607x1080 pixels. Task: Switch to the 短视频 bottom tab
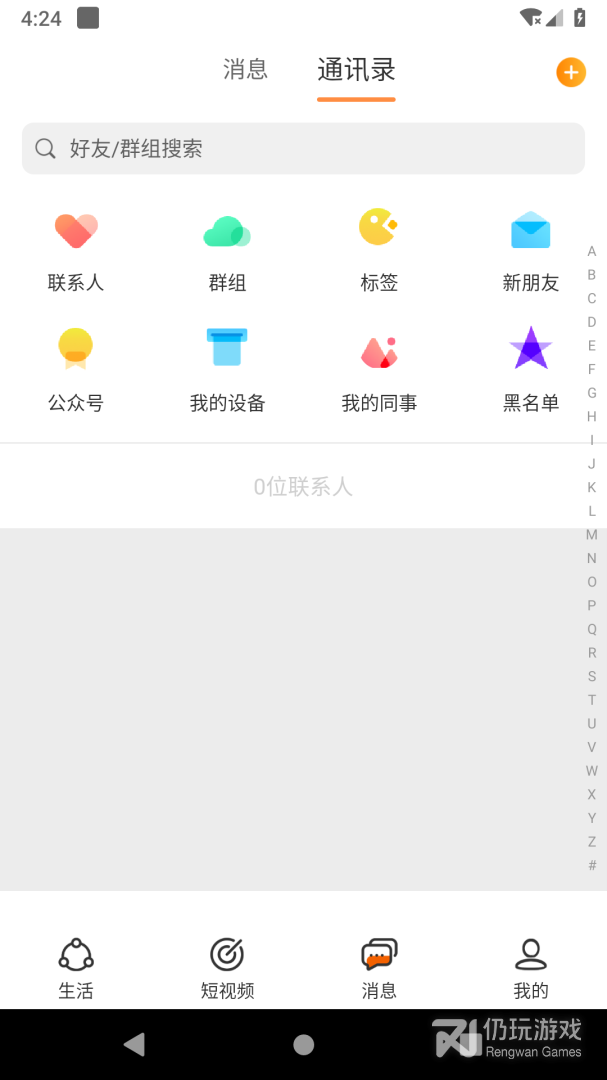click(x=227, y=968)
